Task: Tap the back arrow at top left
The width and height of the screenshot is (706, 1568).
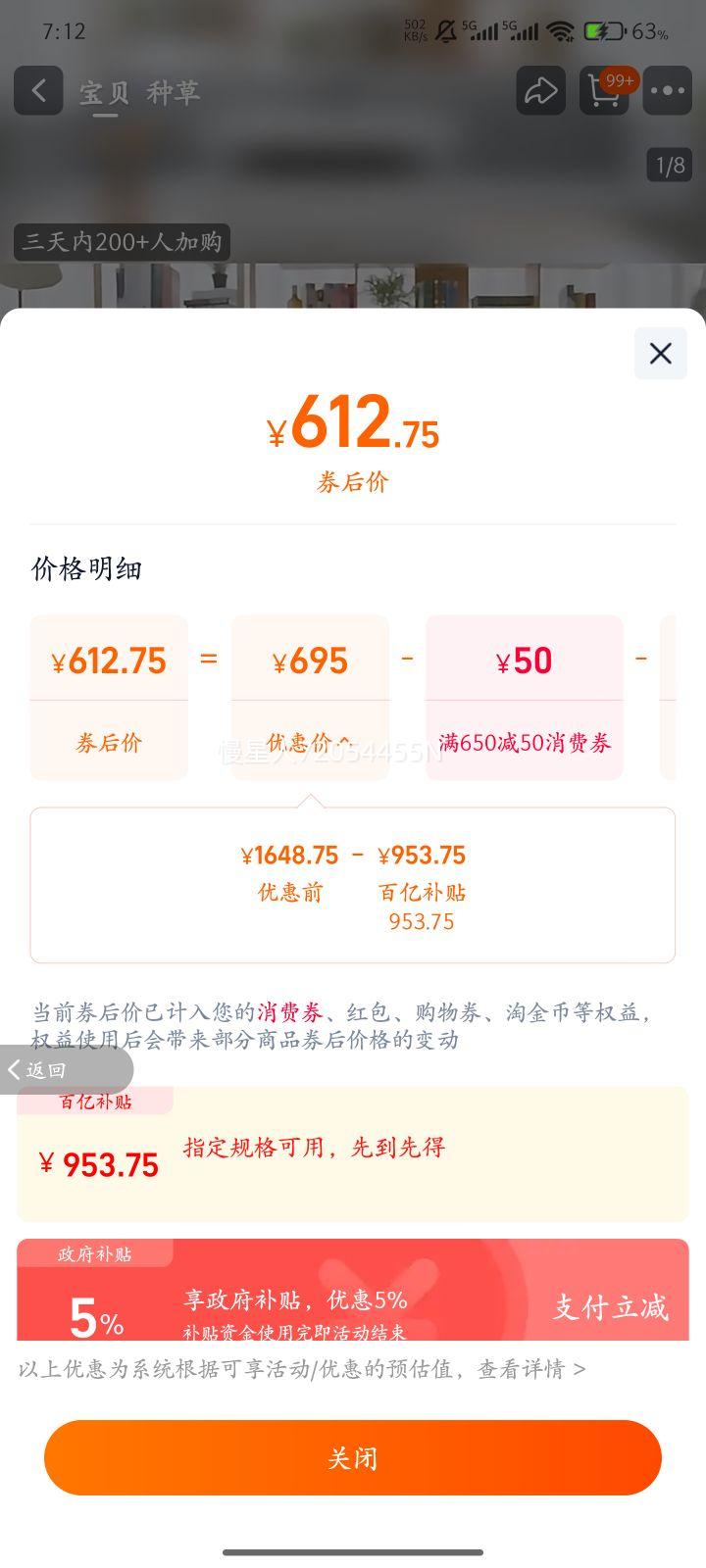Action: pos(38,90)
